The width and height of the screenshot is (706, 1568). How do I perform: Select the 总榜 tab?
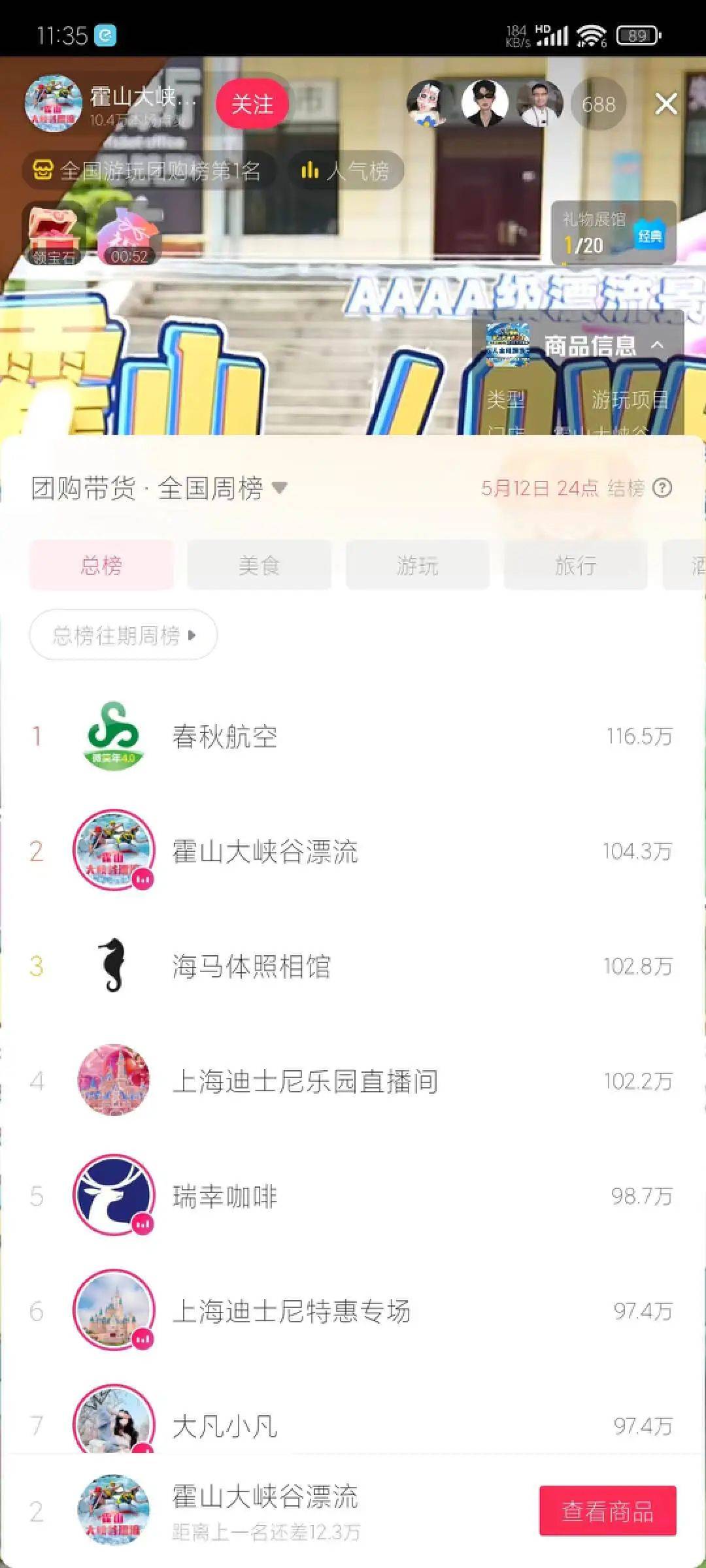pos(101,565)
